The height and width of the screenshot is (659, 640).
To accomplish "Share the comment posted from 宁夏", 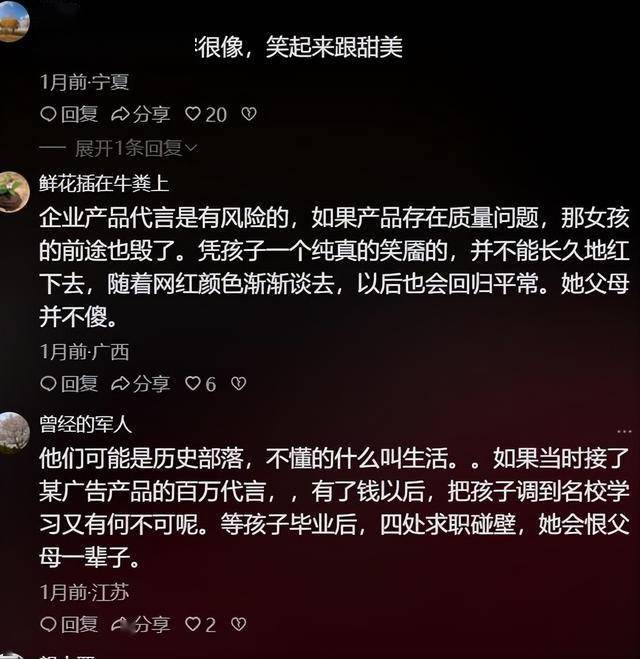I will (x=140, y=115).
